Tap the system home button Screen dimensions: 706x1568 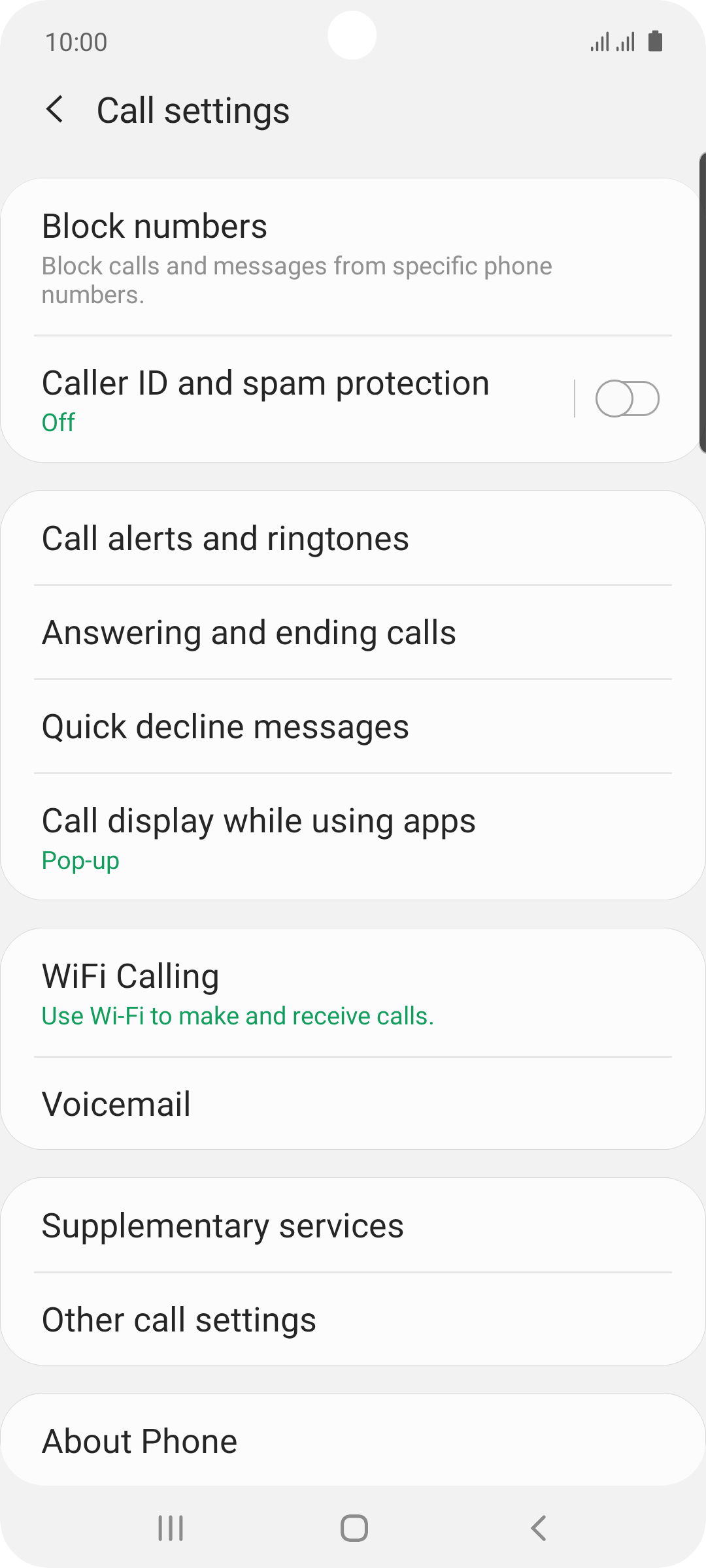click(x=354, y=1528)
